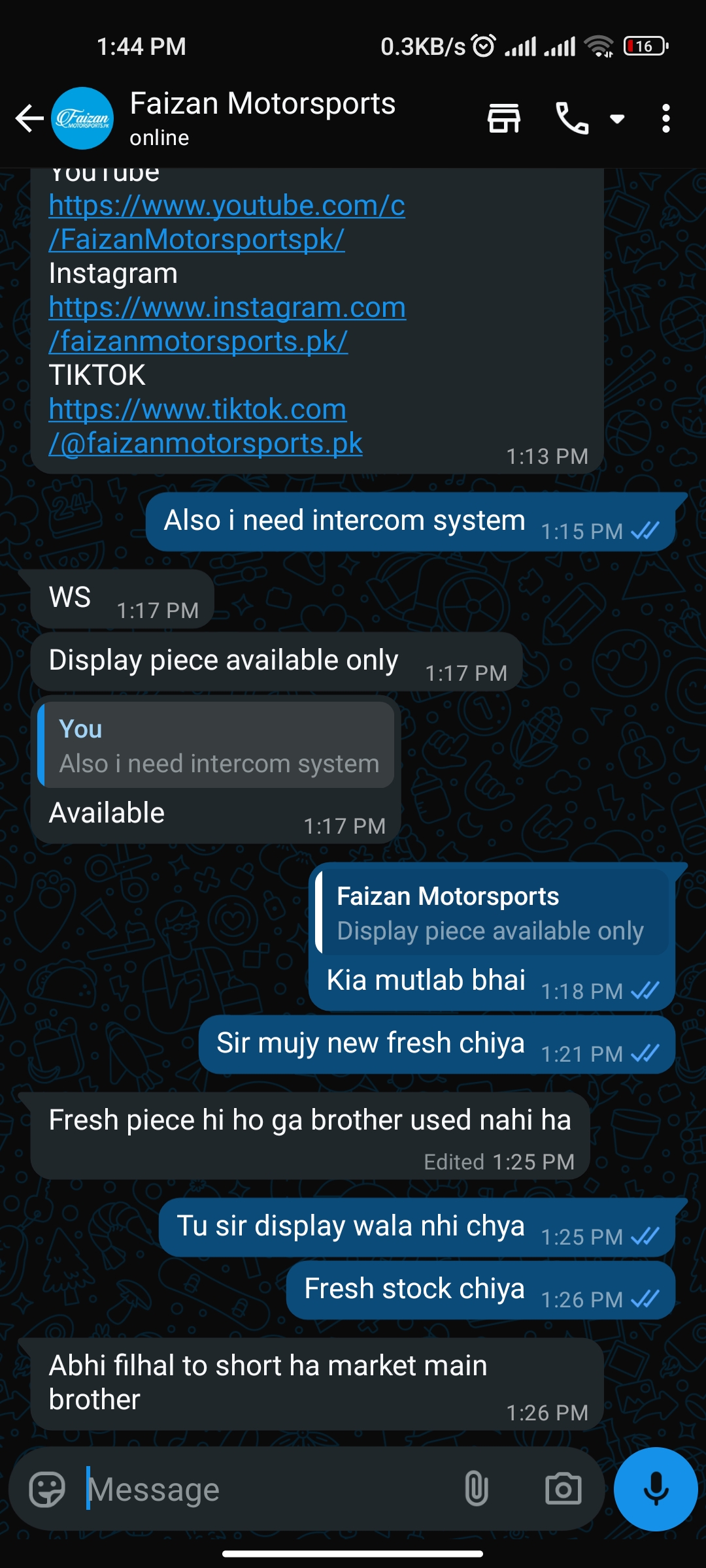Viewport: 706px width, 1568px height.
Task: Open the YouTube FaizanMotorsportspk link
Action: pyautogui.click(x=226, y=222)
